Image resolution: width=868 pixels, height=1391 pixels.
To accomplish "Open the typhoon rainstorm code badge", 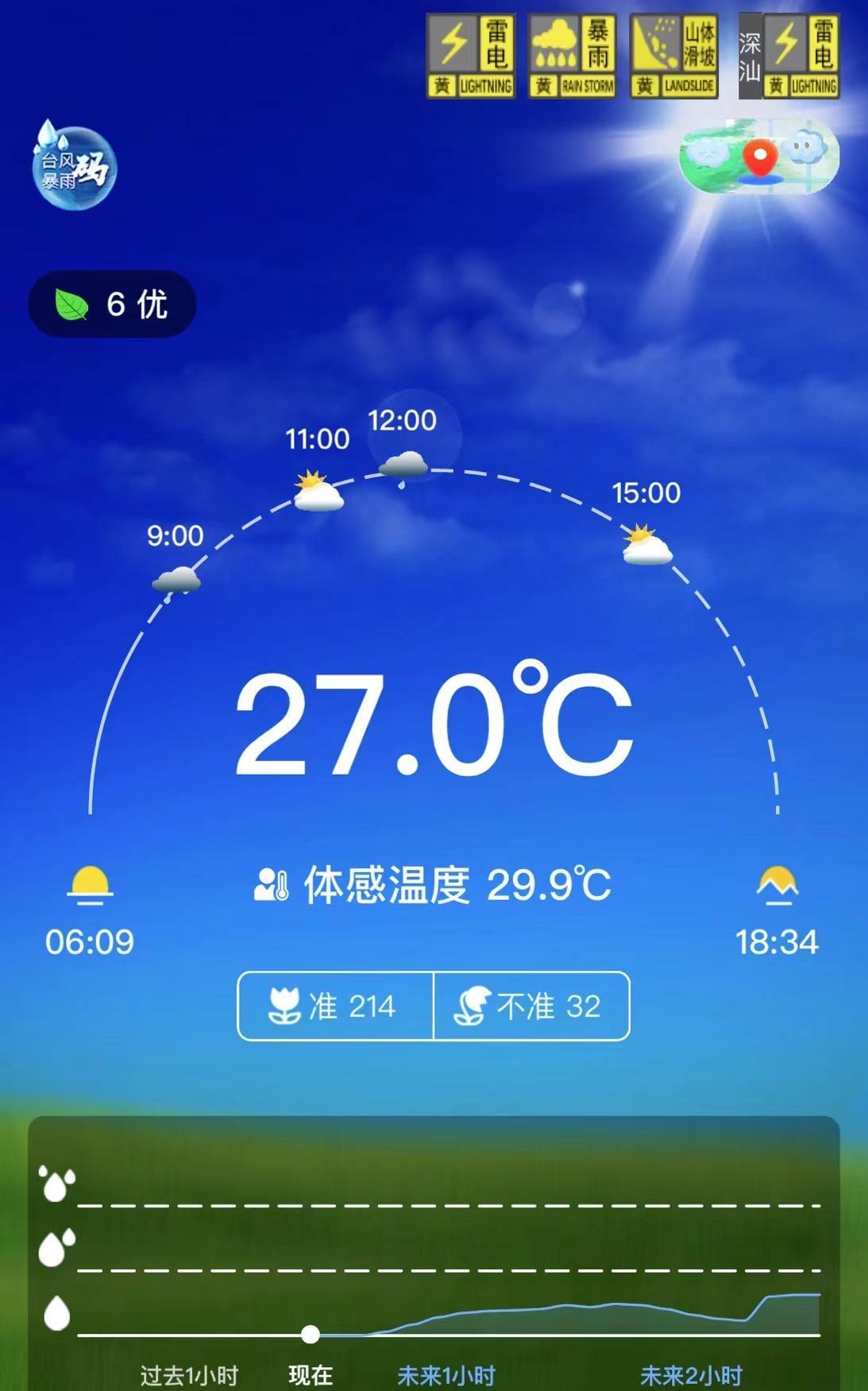I will coord(74,165).
